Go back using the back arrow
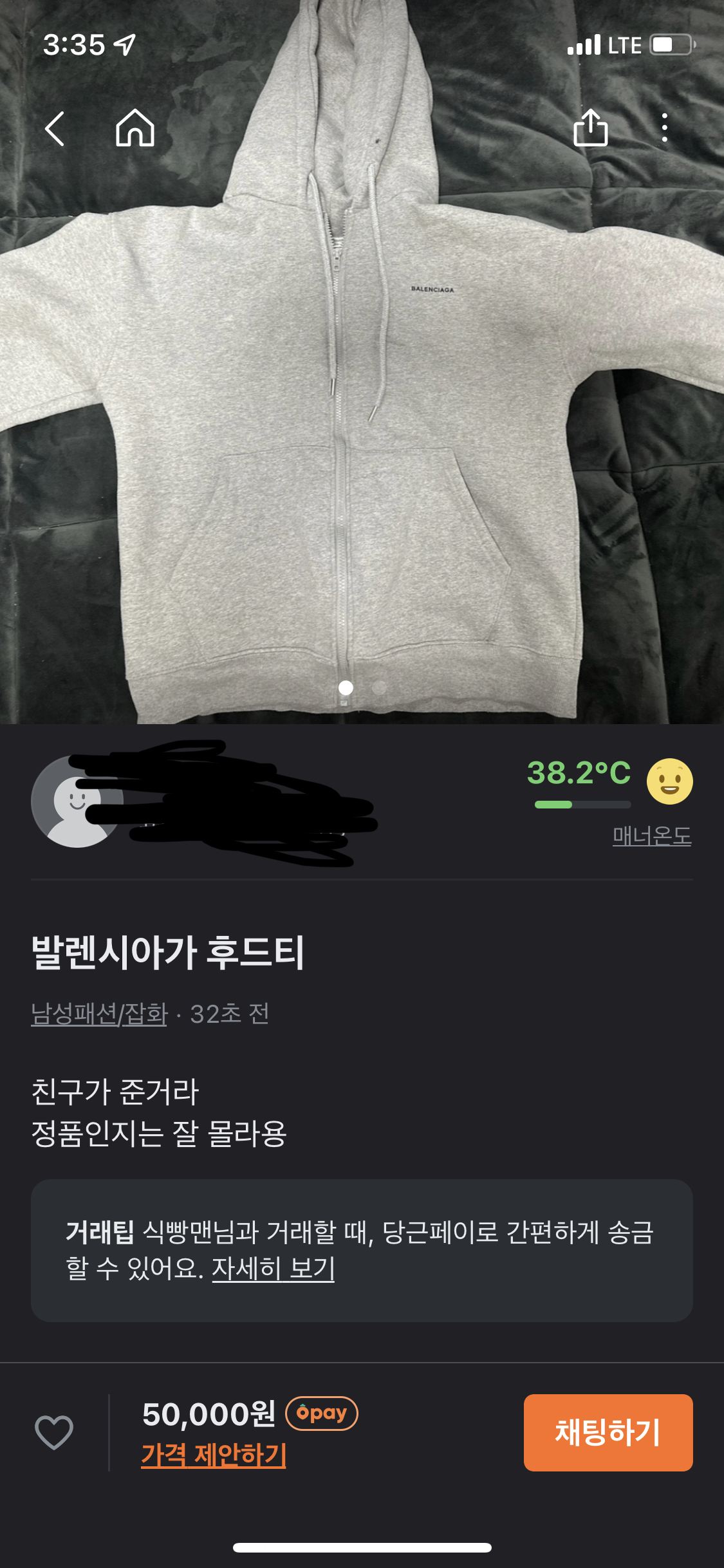 [55, 129]
